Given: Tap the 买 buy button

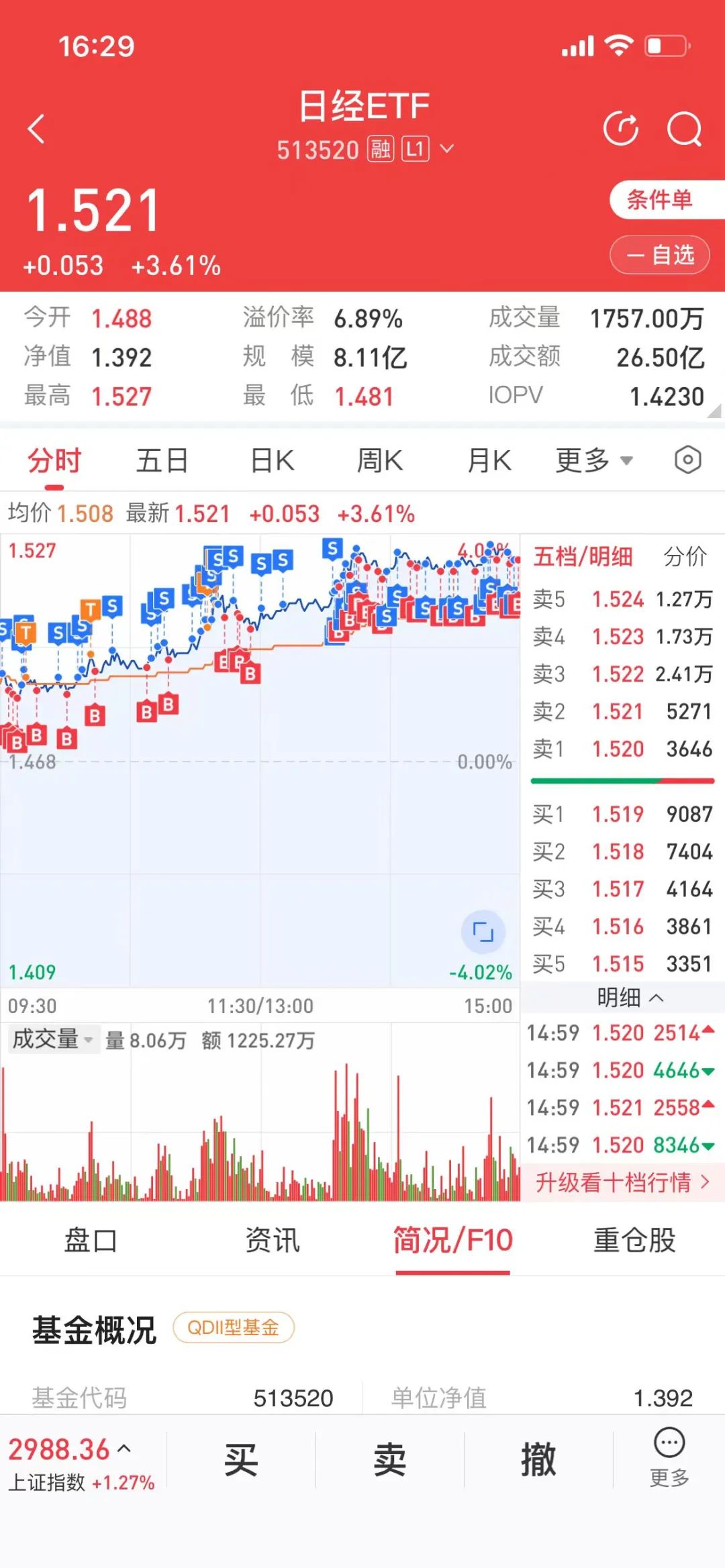Looking at the screenshot, I should click(x=241, y=1459).
